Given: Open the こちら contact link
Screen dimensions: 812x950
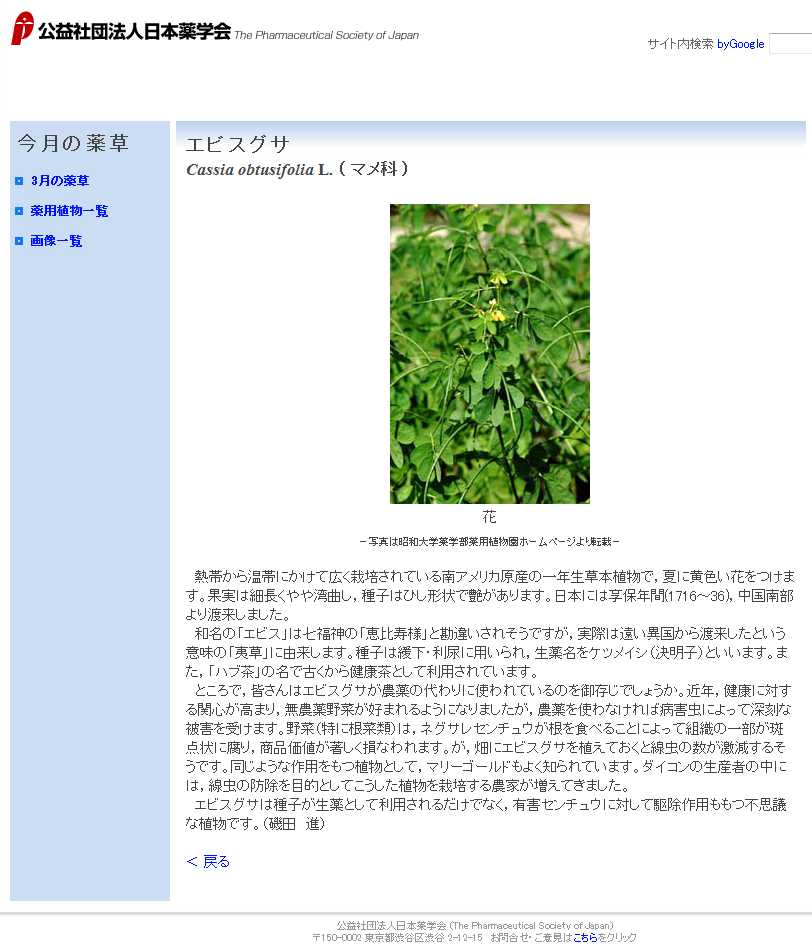Looking at the screenshot, I should 585,938.
